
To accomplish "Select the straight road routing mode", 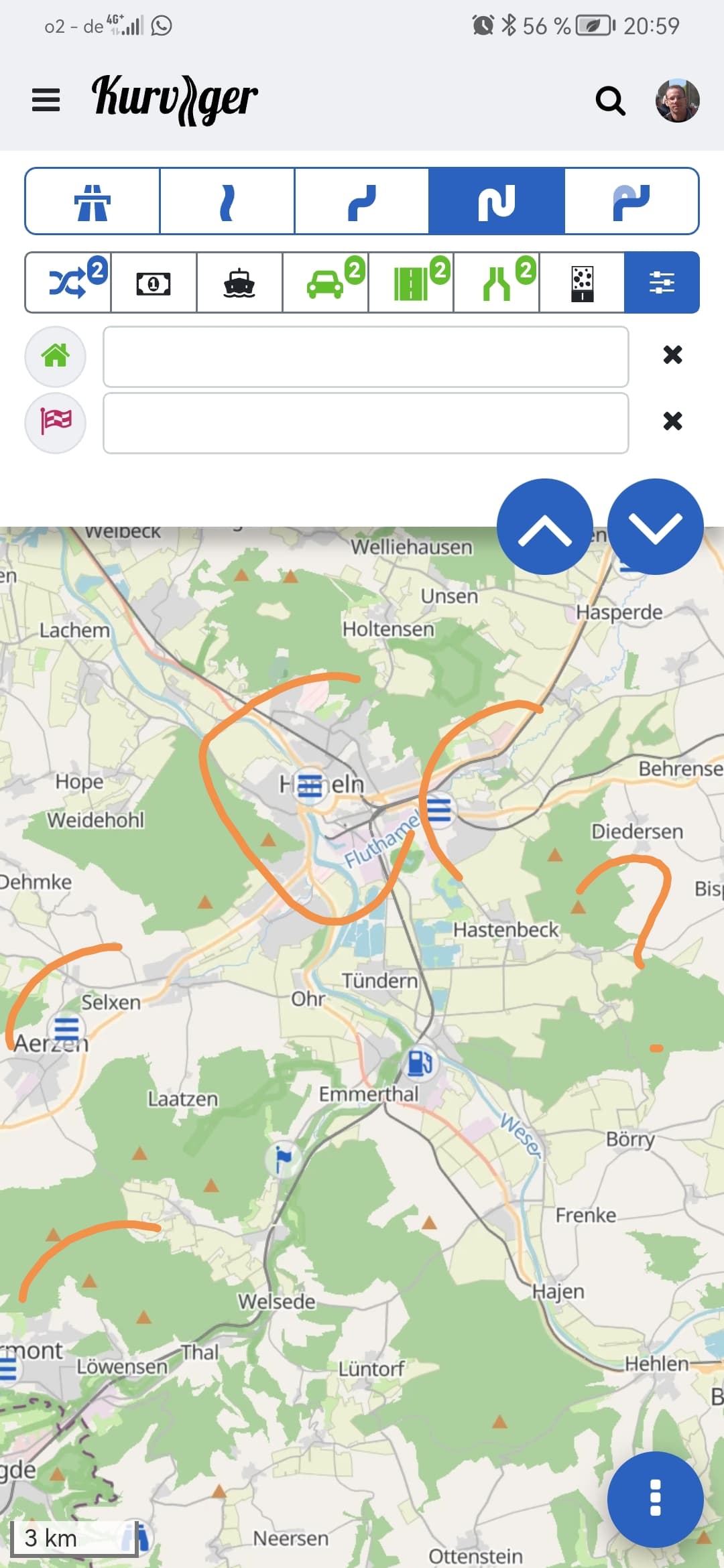I will pyautogui.click(x=227, y=201).
